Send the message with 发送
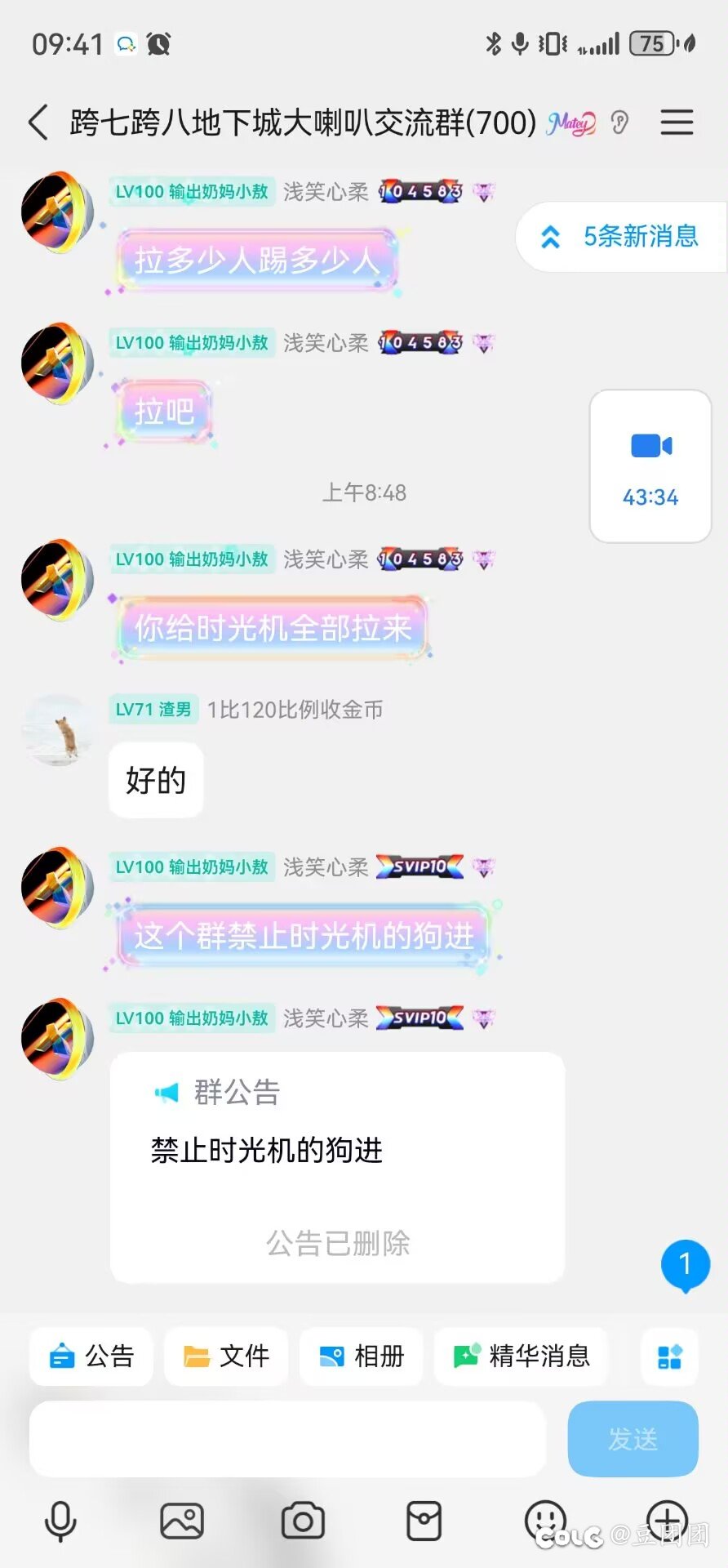 tap(633, 1439)
